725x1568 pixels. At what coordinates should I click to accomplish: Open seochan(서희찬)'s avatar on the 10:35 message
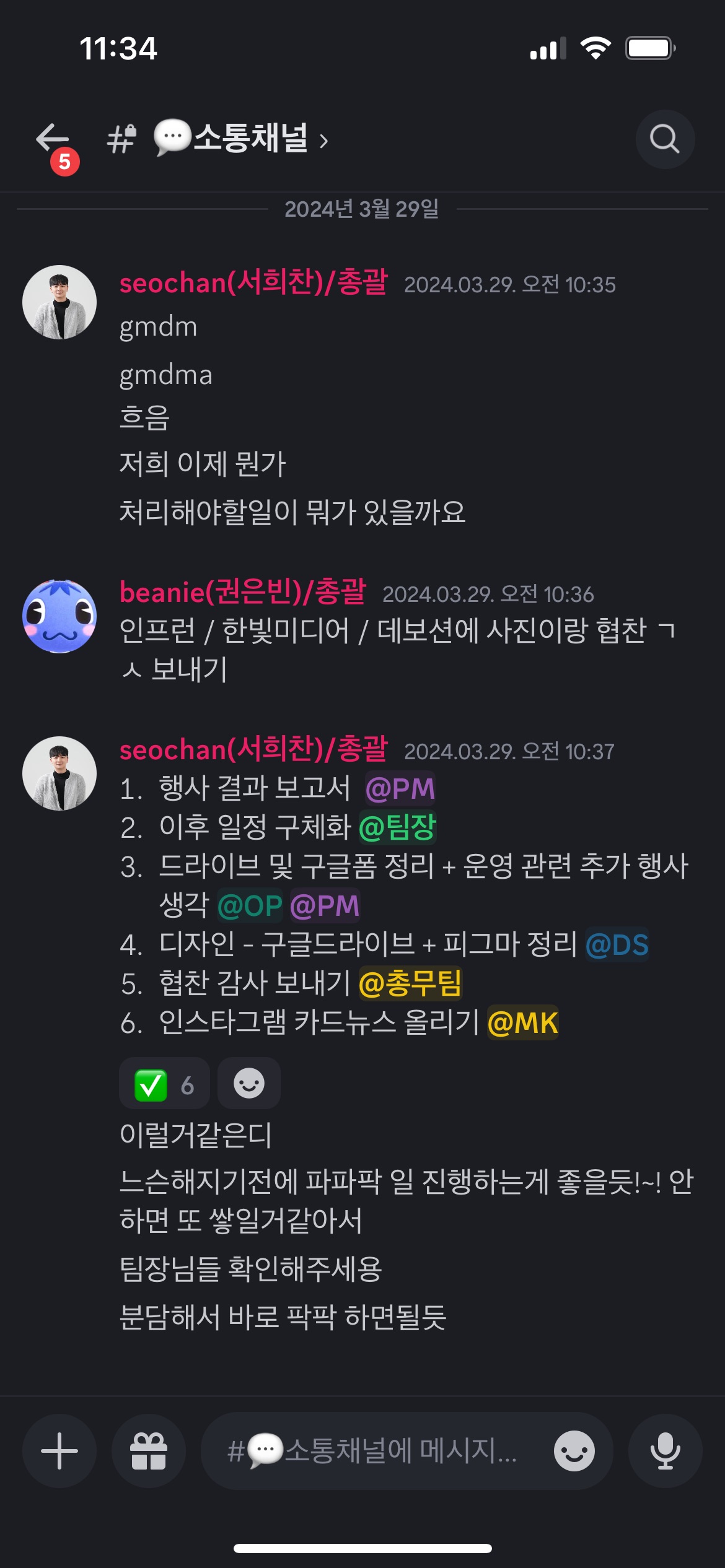point(59,302)
